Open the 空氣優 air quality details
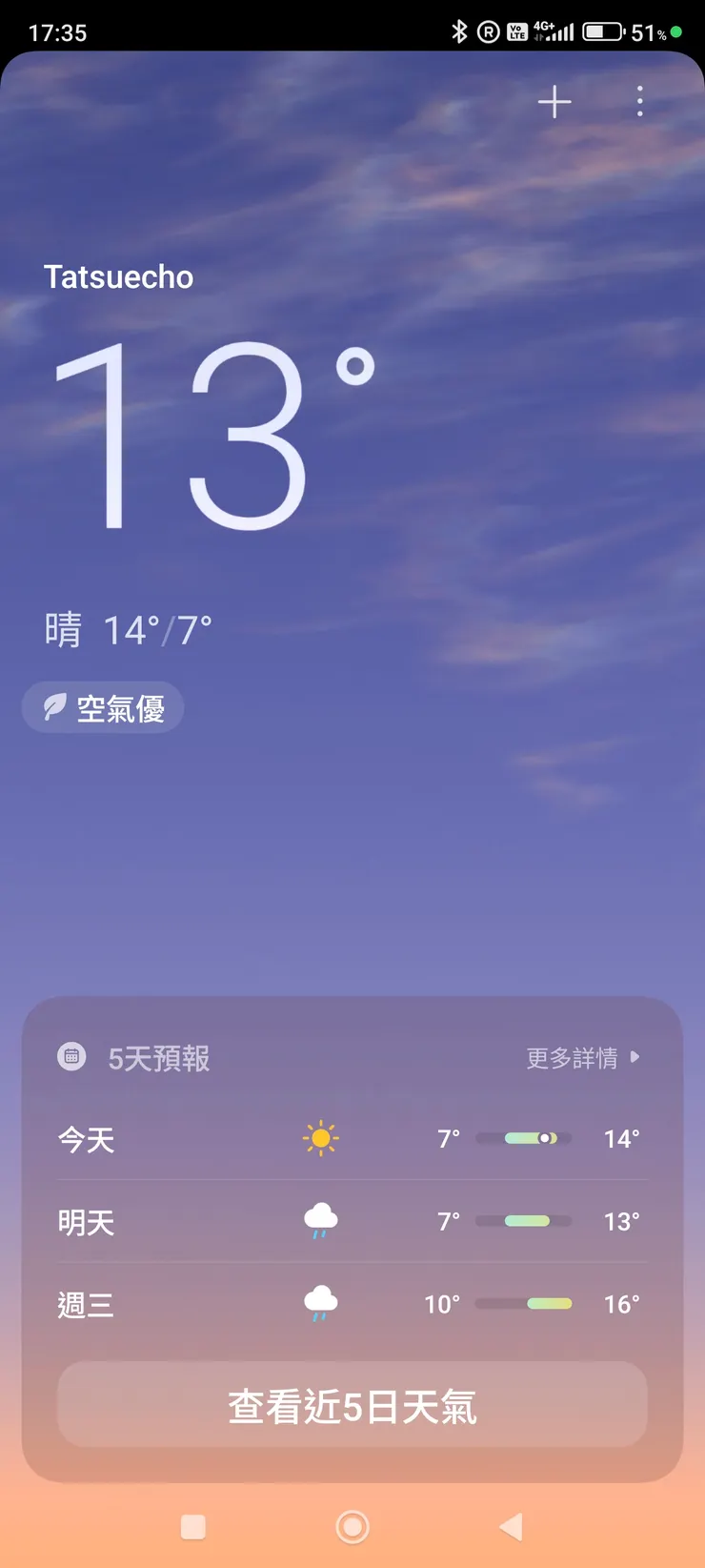The width and height of the screenshot is (705, 1568). click(102, 707)
